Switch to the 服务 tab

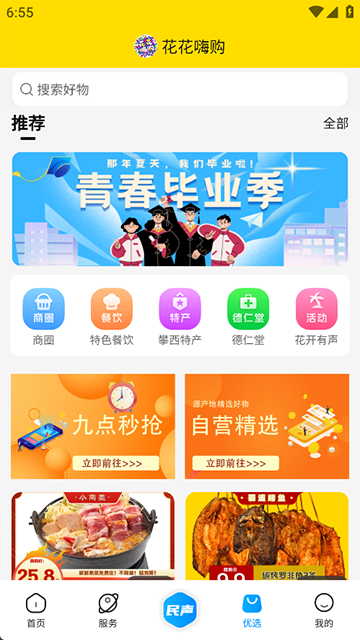[108, 611]
